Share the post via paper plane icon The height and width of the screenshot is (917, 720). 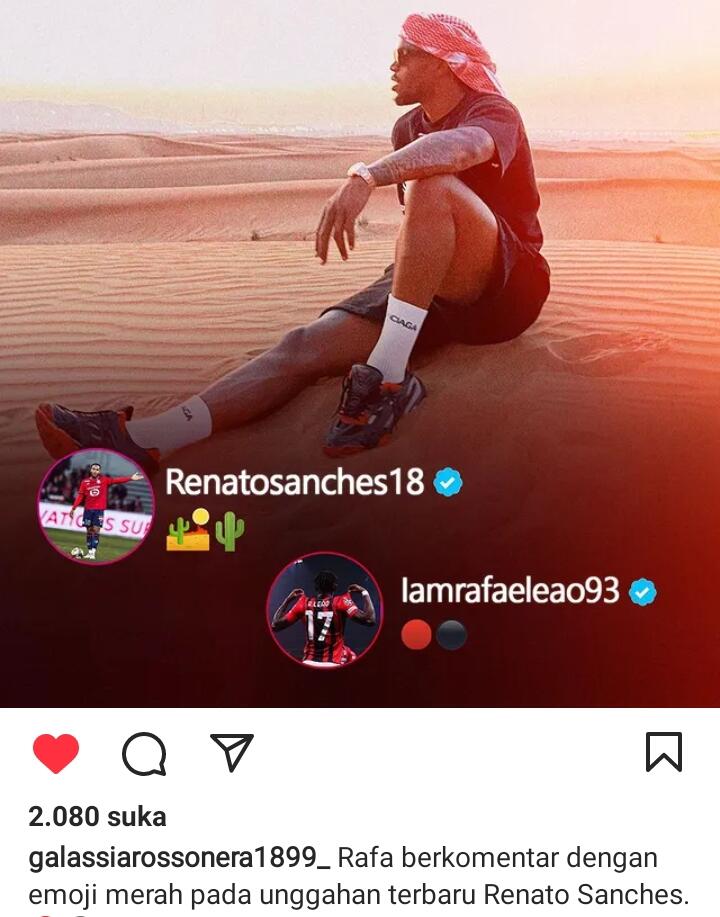(x=232, y=752)
